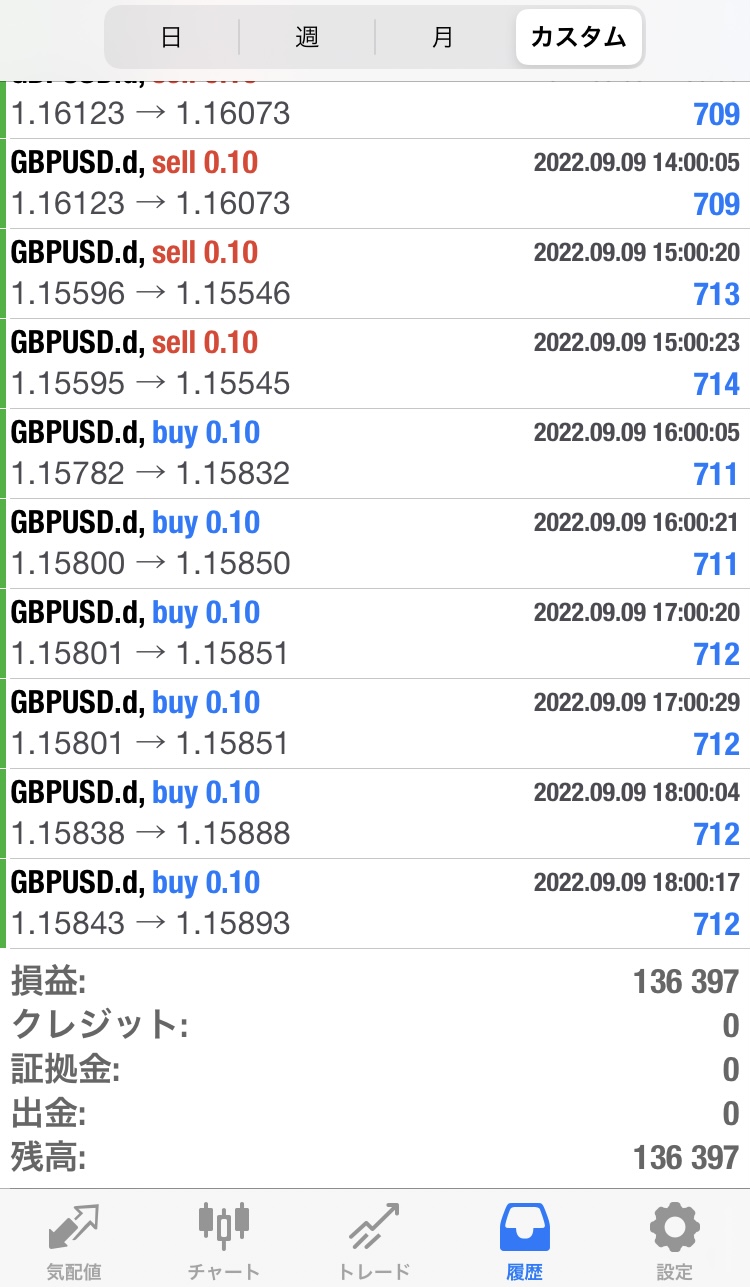Expand the GBPUSD sell trade at 14:00:05
The width and height of the screenshot is (750, 1287).
pos(375,183)
